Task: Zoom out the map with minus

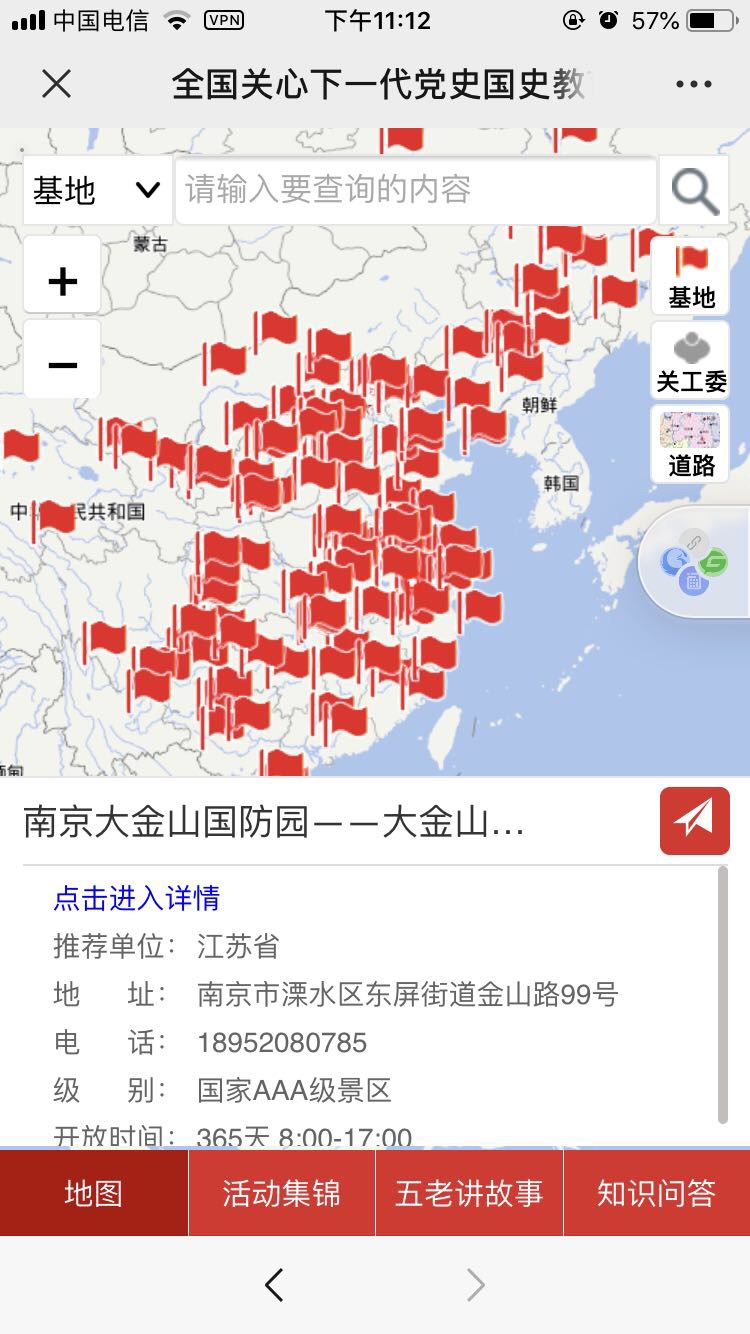Action: coord(62,364)
